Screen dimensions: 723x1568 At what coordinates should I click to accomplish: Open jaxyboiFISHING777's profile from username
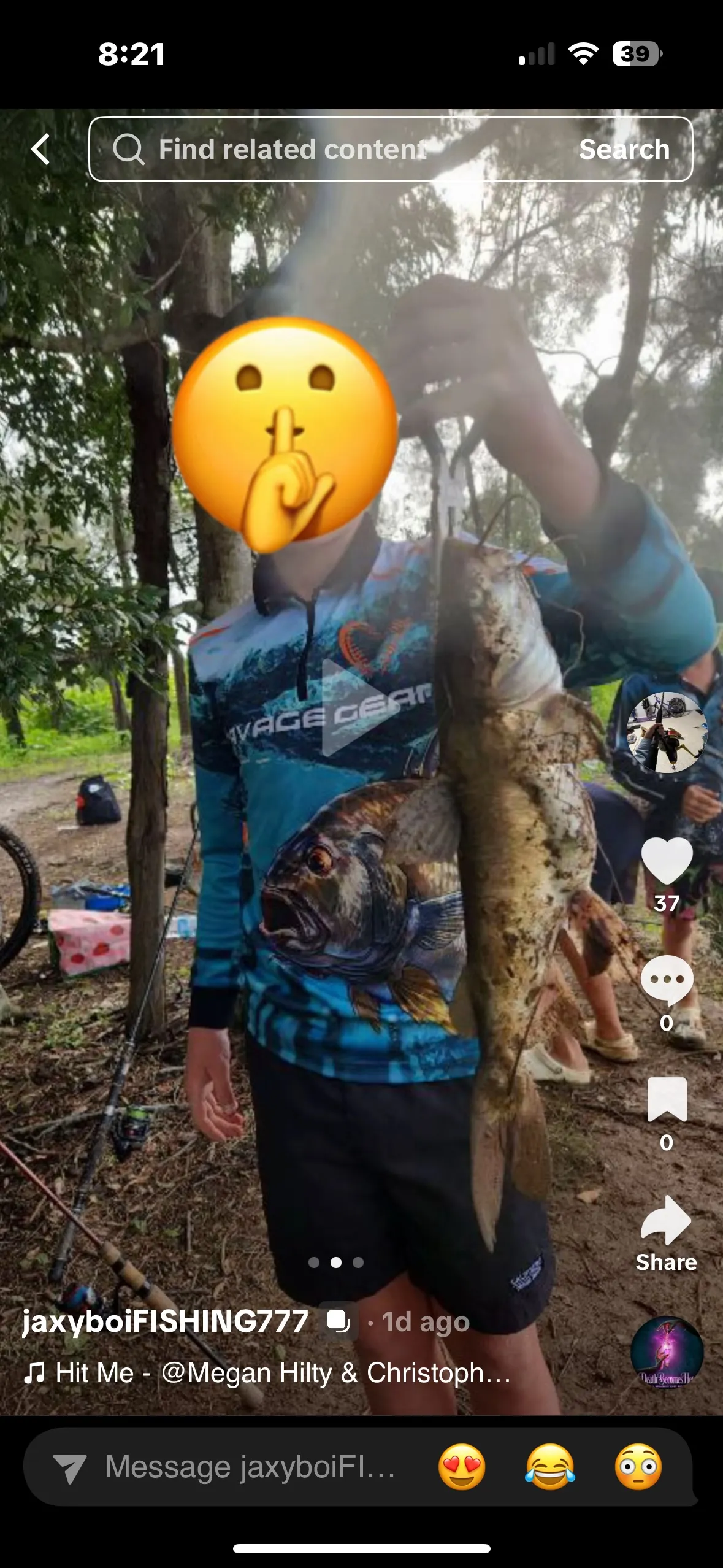pyautogui.click(x=166, y=1321)
